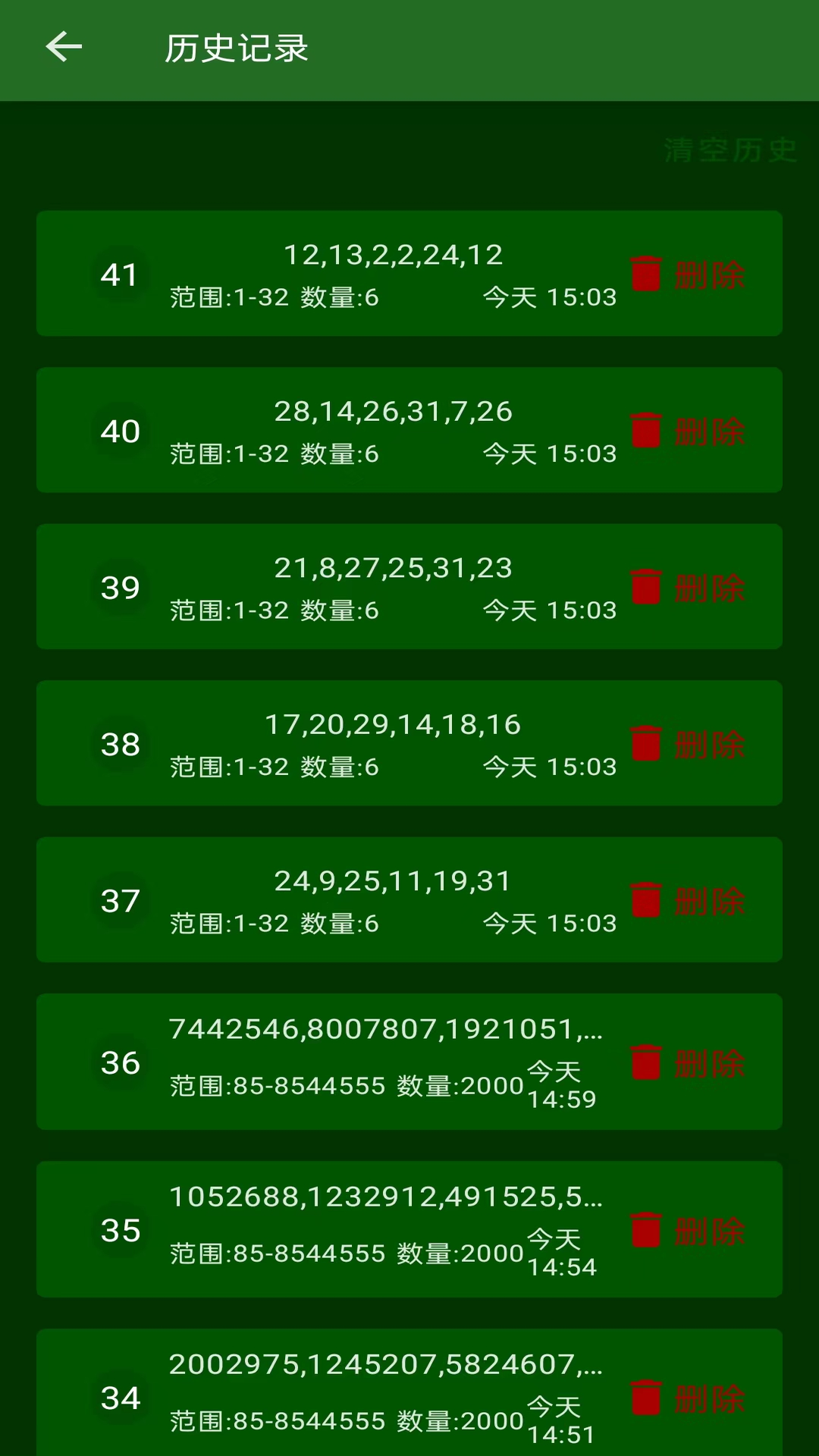Tap the trash icon on record 41
The image size is (819, 1456).
coord(645,275)
